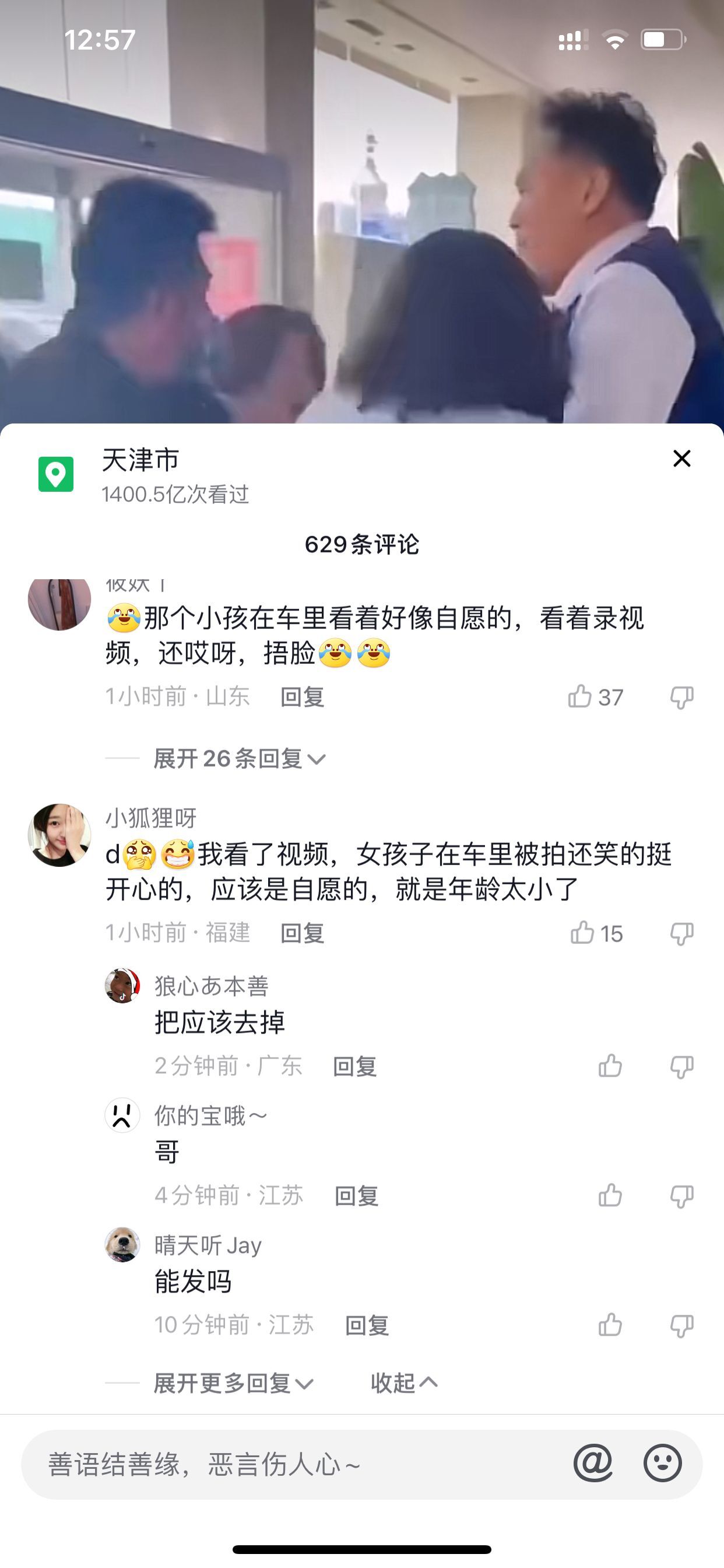Expand the 26 replies

click(239, 758)
